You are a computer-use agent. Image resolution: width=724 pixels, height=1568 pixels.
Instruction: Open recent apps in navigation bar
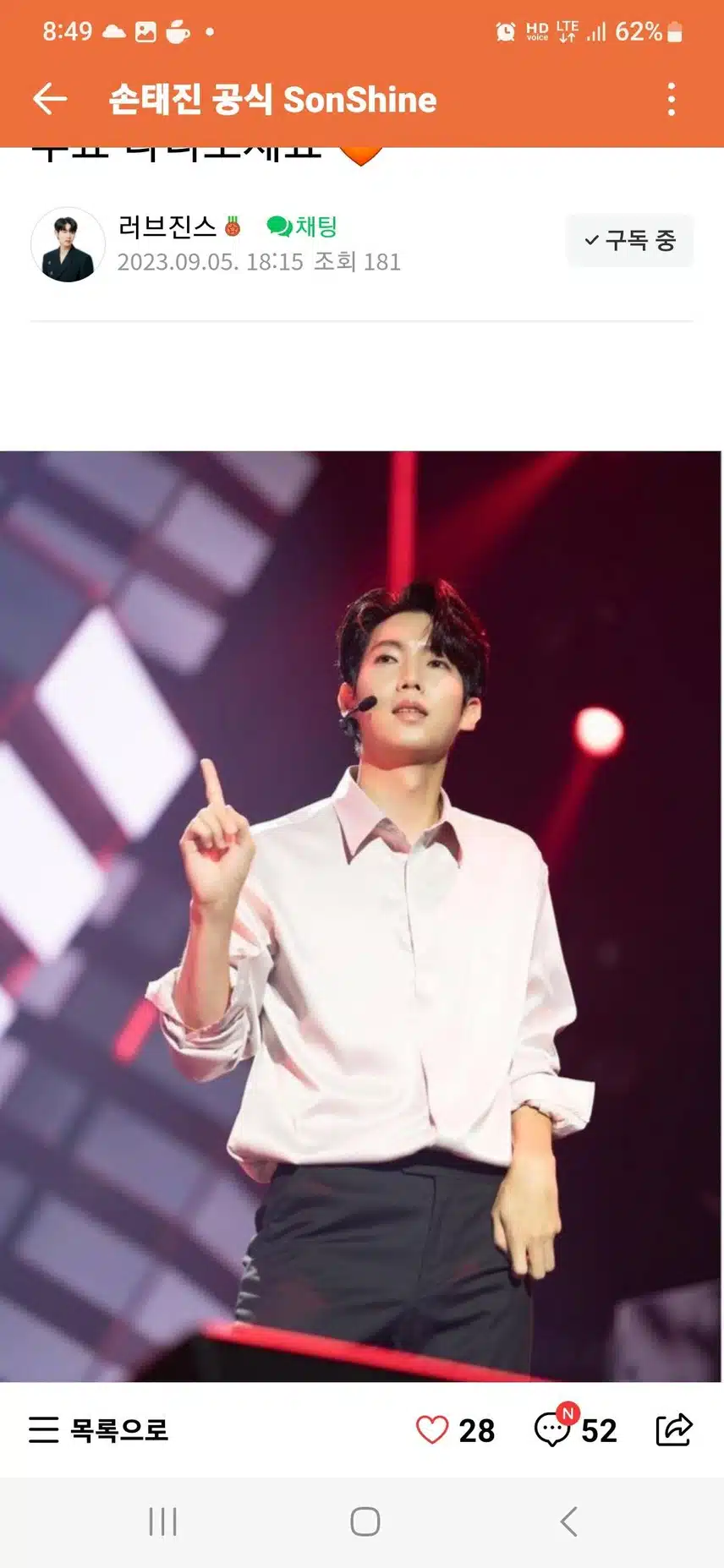(162, 1522)
